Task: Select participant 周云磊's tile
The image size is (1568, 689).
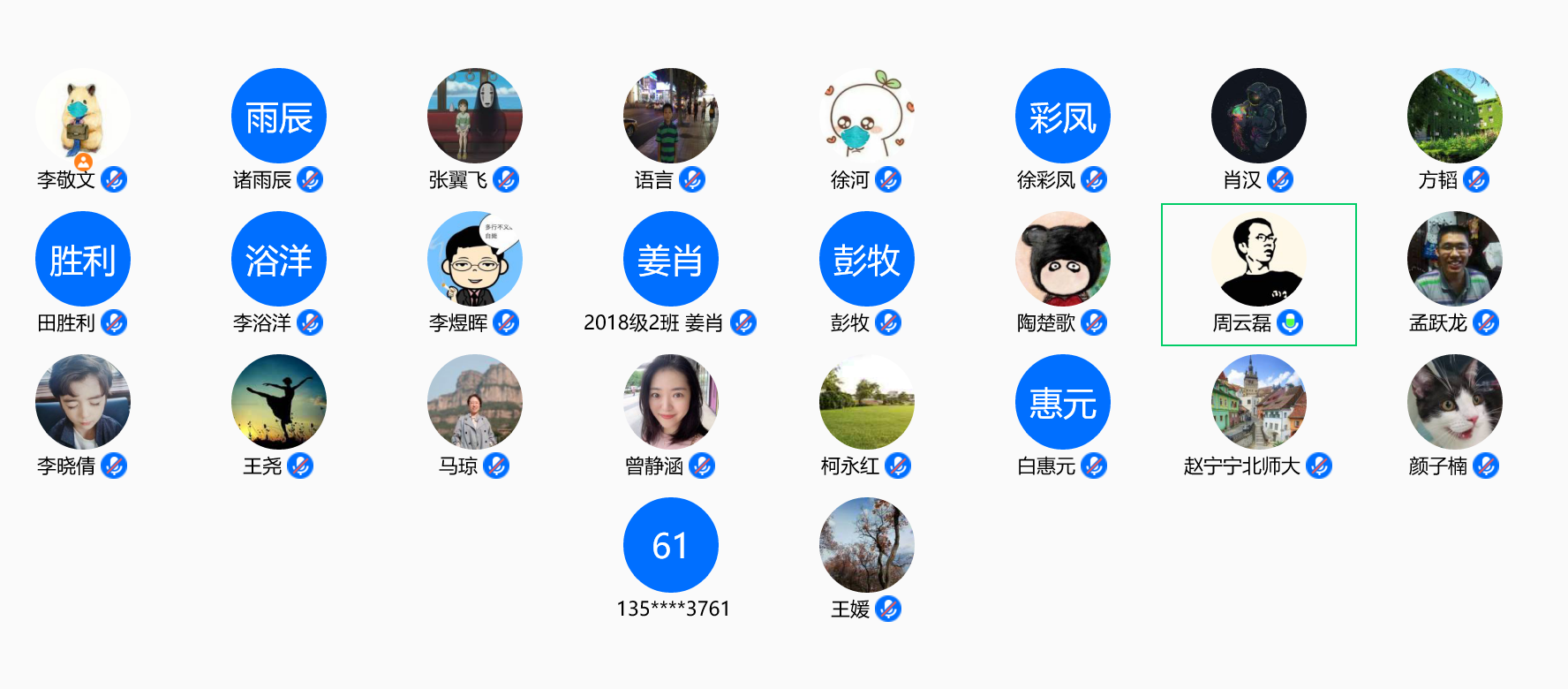Action: coord(1258,260)
